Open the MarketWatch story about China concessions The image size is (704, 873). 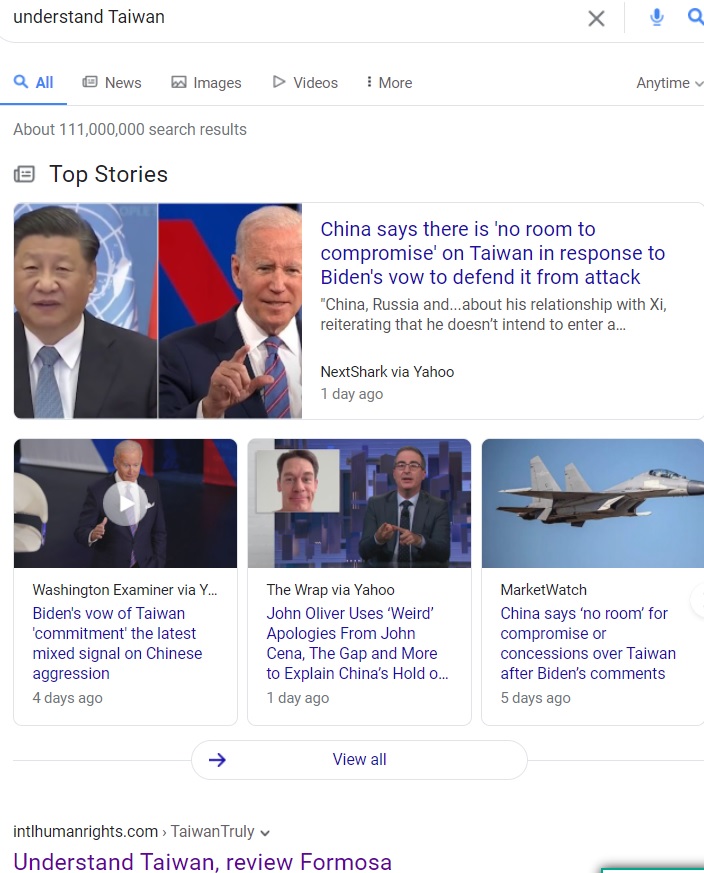point(588,643)
